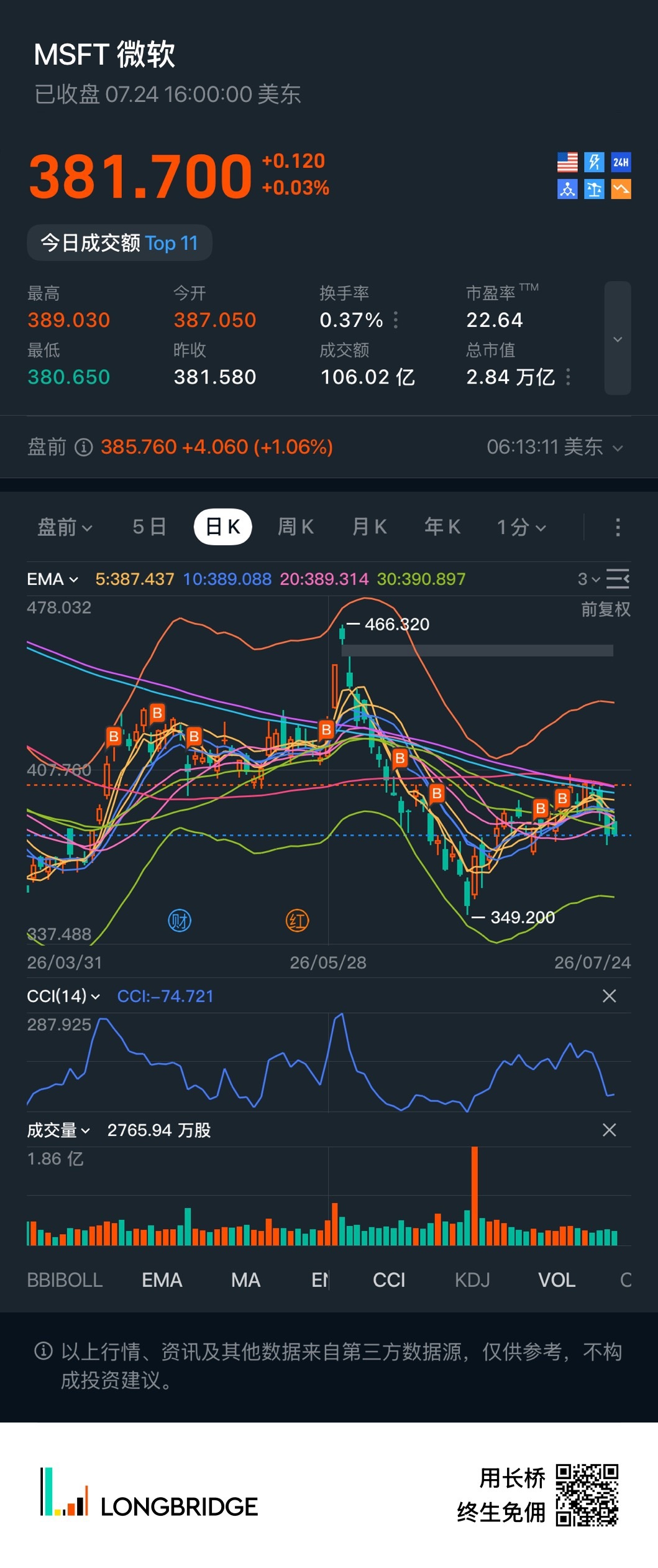
Task: Select the VOL indicator
Action: [x=557, y=1280]
